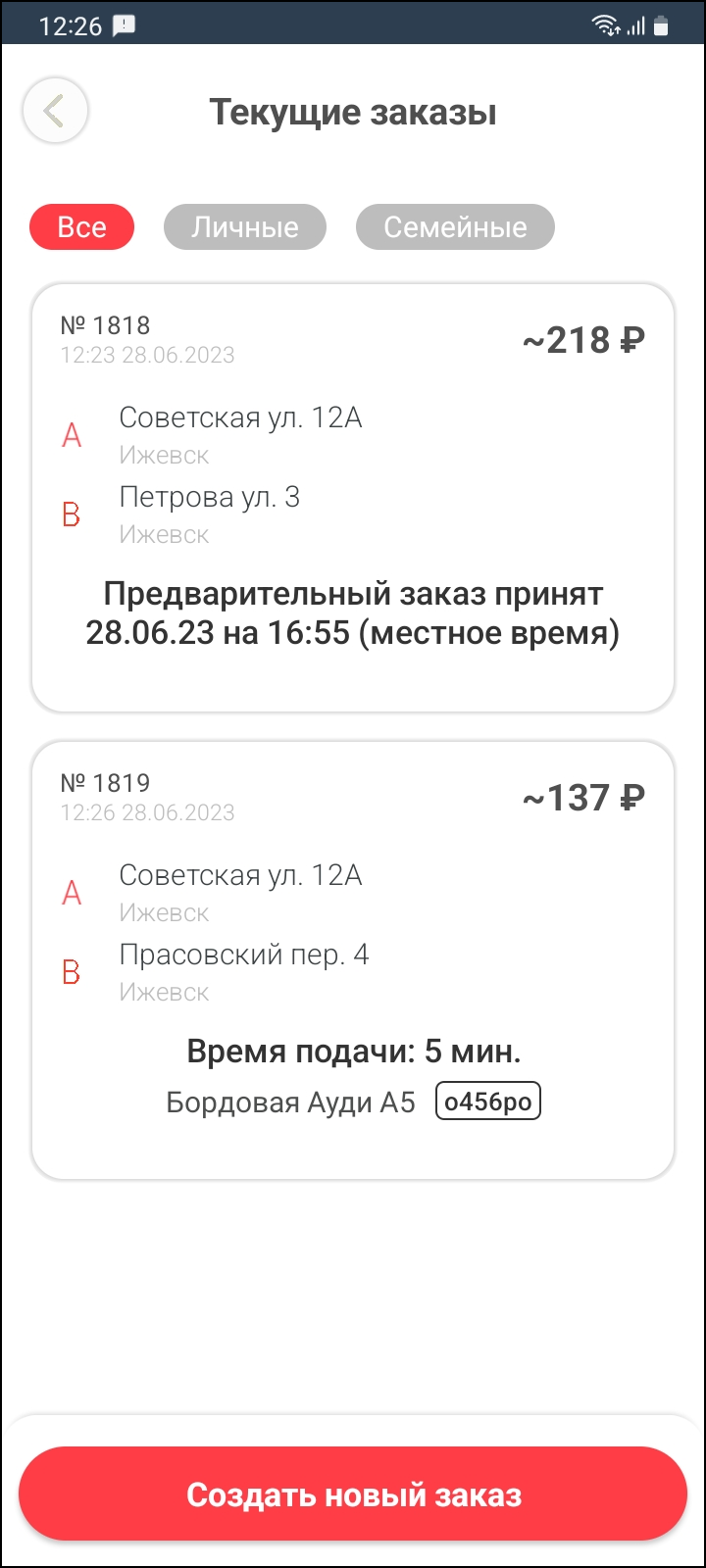Viewport: 706px width, 1568px height.
Task: Go back using the arrow button
Action: 56,111
